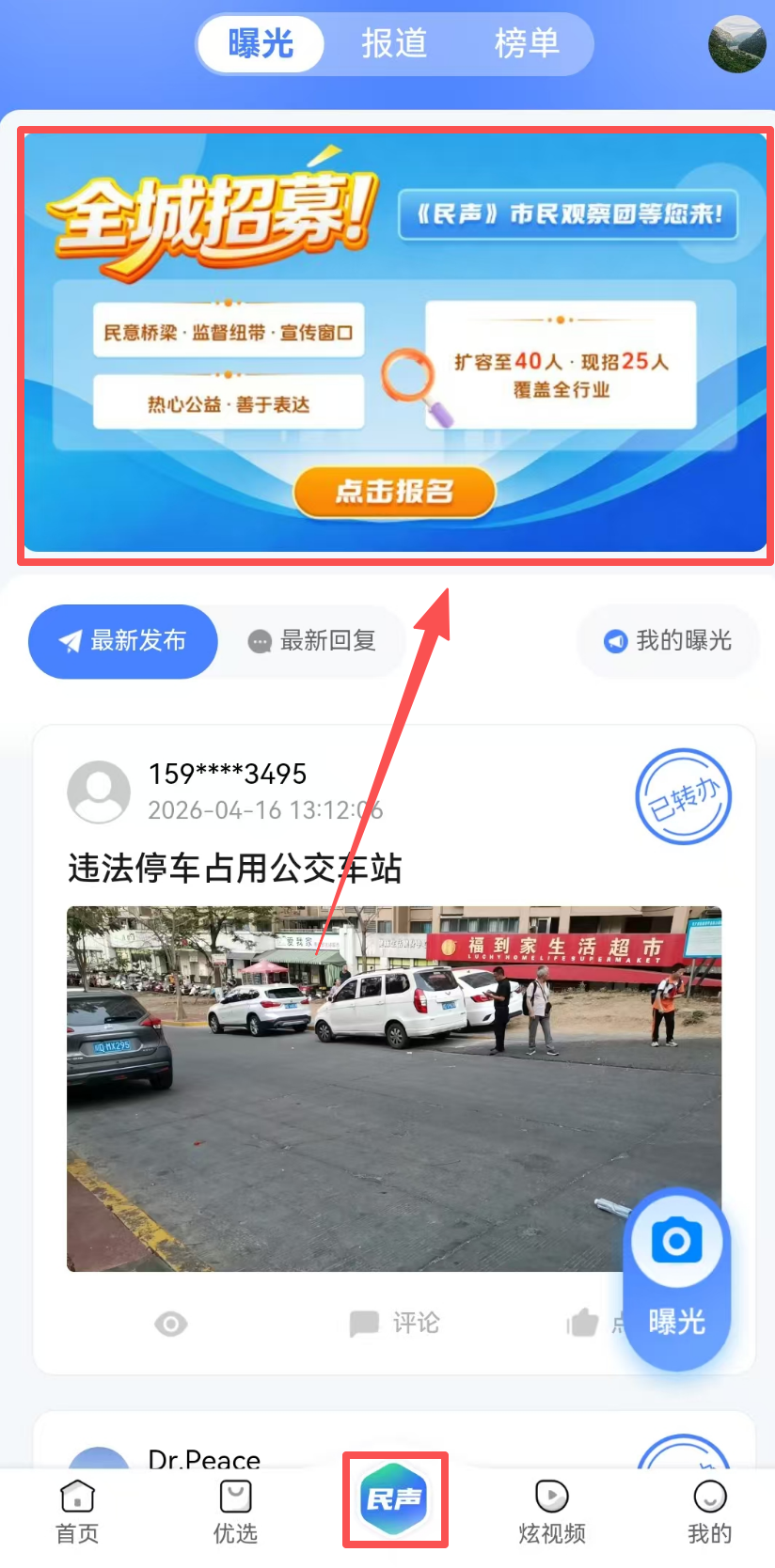
Task: Select the 最新发布 filter
Action: tap(123, 641)
